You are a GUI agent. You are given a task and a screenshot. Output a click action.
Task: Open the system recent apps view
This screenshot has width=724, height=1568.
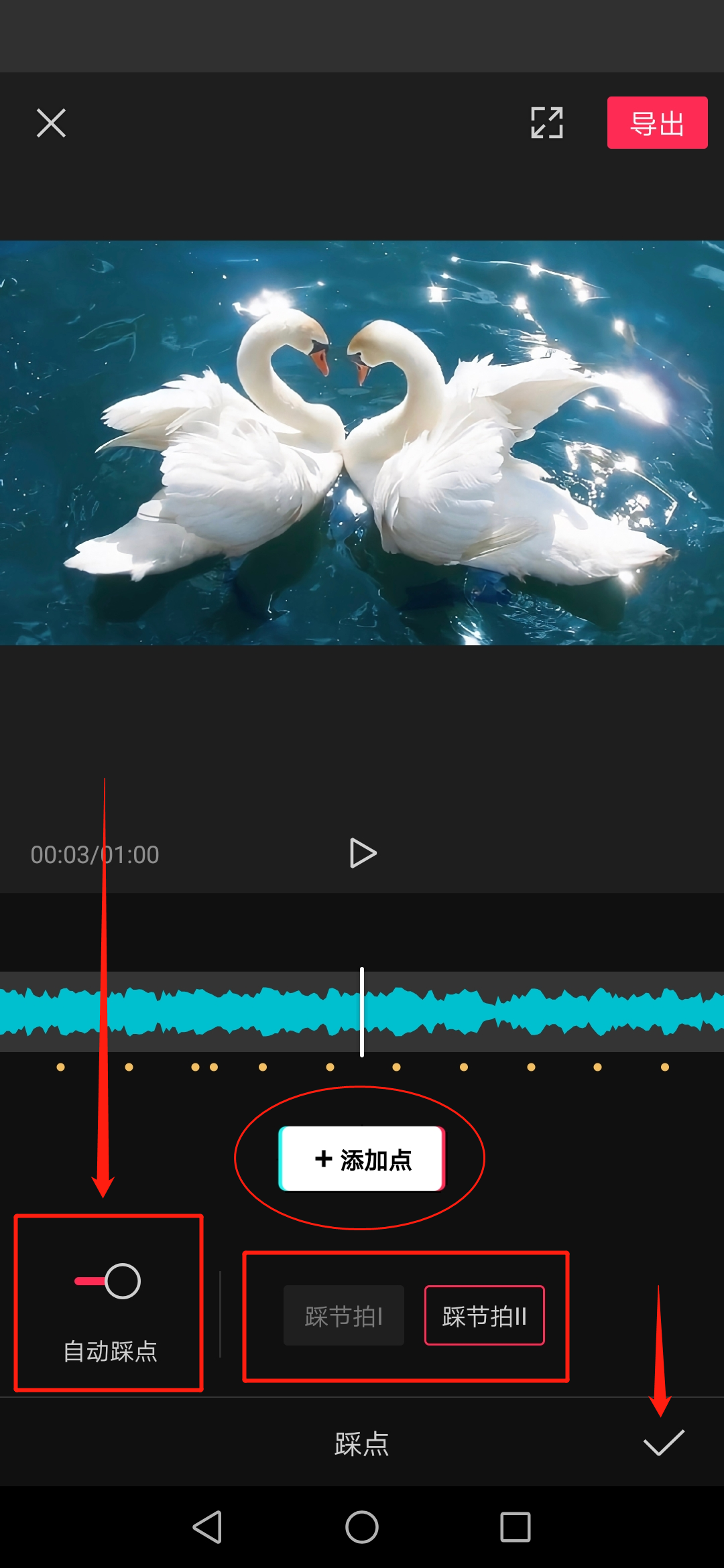pyautogui.click(x=516, y=1527)
